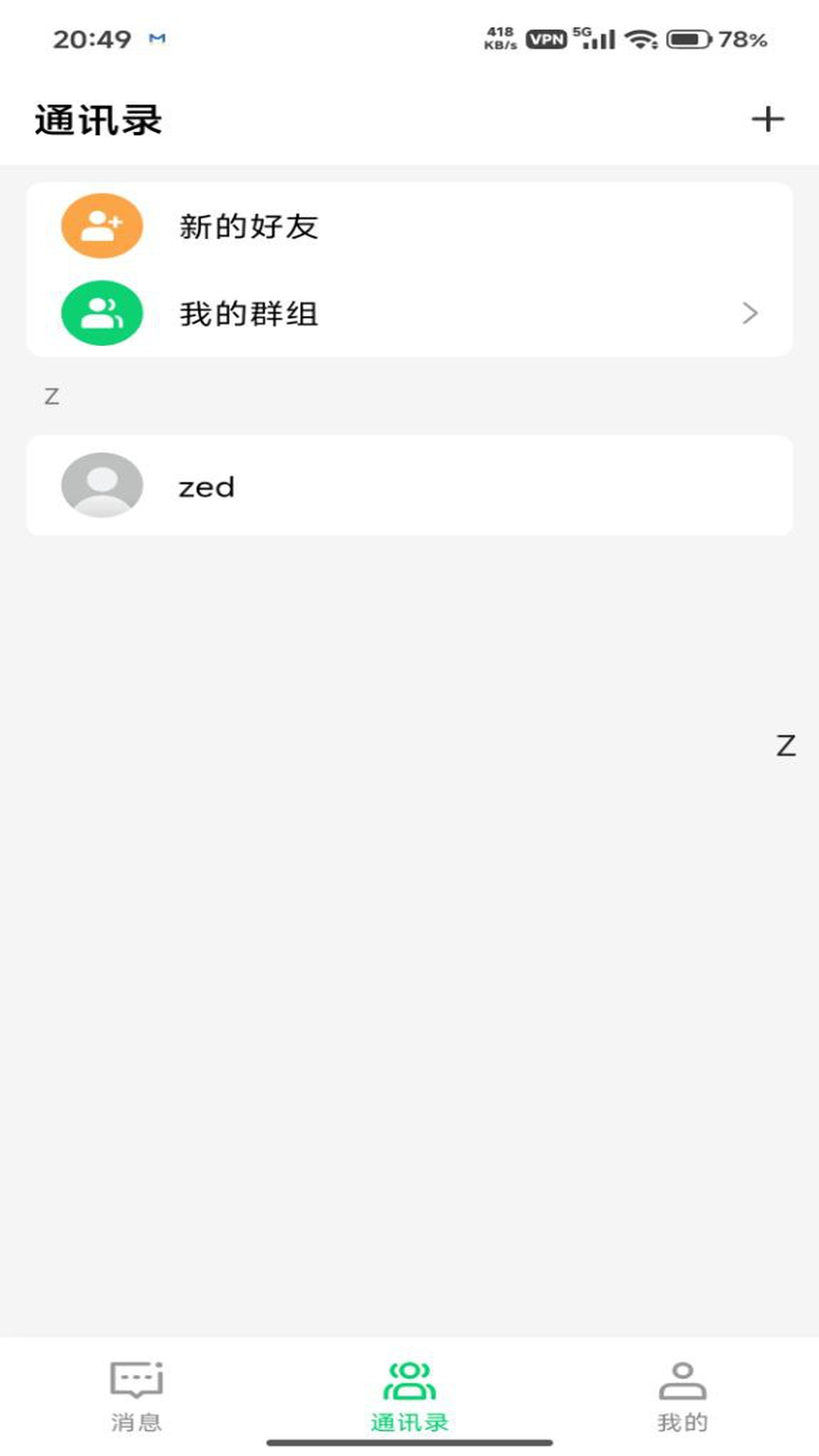Image resolution: width=819 pixels, height=1456 pixels.
Task: Go to the 我的 tab
Action: pyautogui.click(x=682, y=1397)
